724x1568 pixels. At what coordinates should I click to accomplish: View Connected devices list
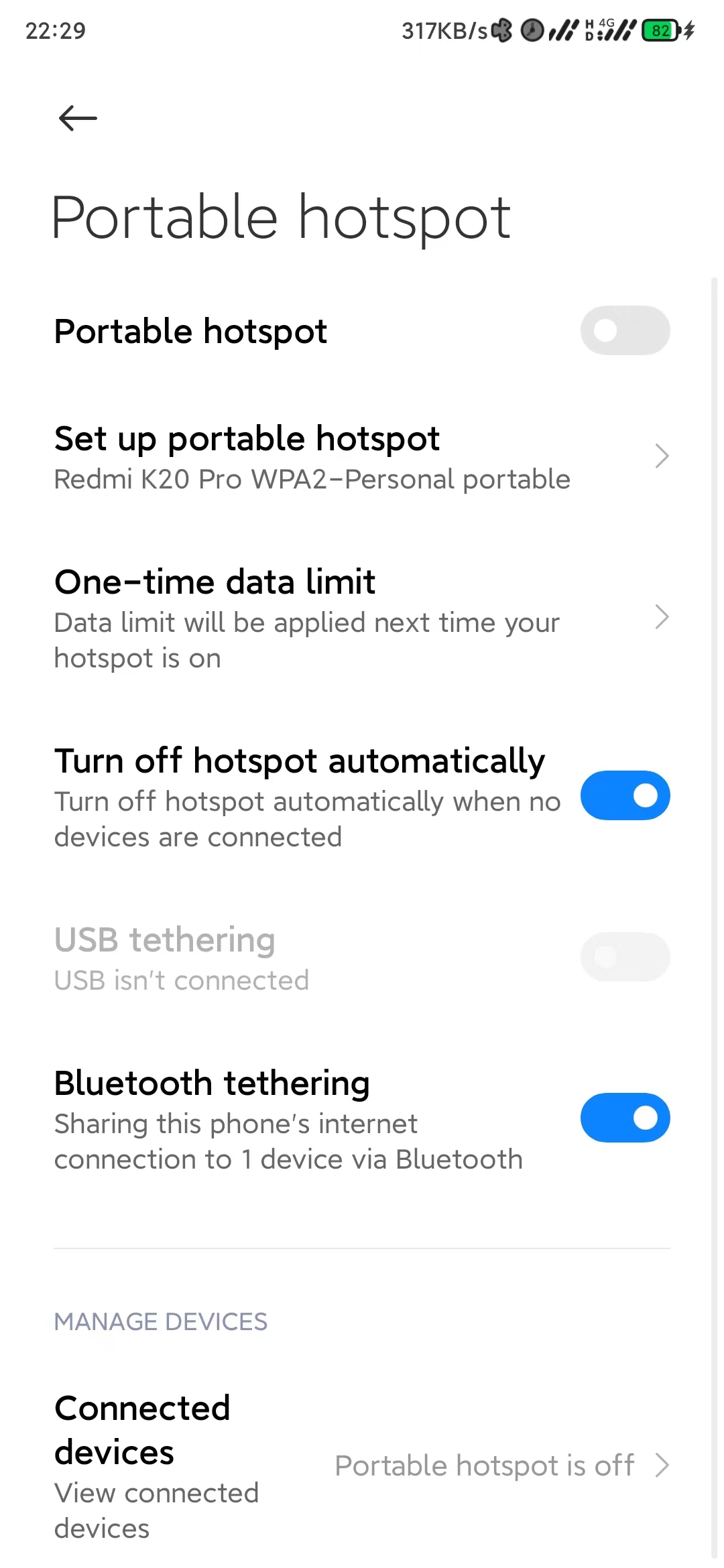point(362,1466)
